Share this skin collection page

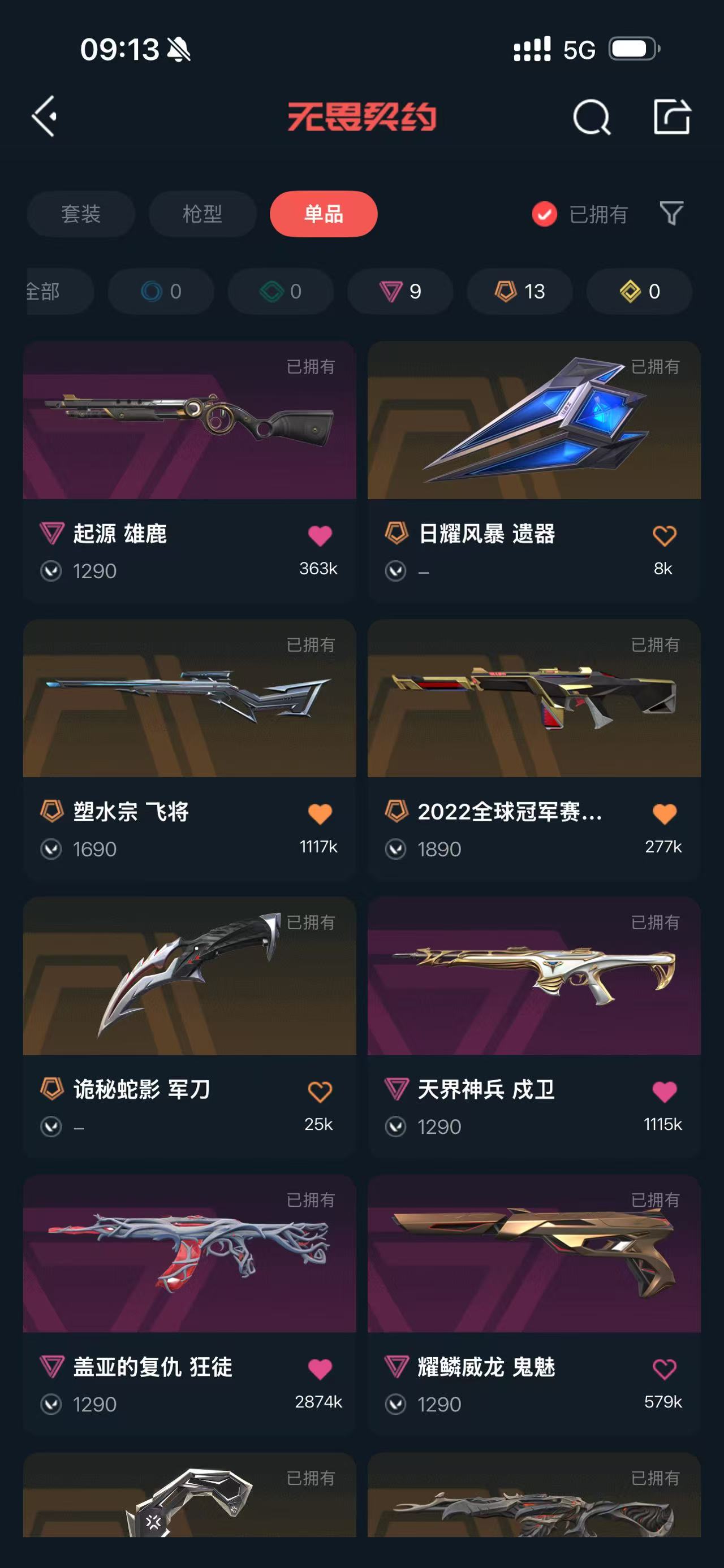click(x=671, y=116)
